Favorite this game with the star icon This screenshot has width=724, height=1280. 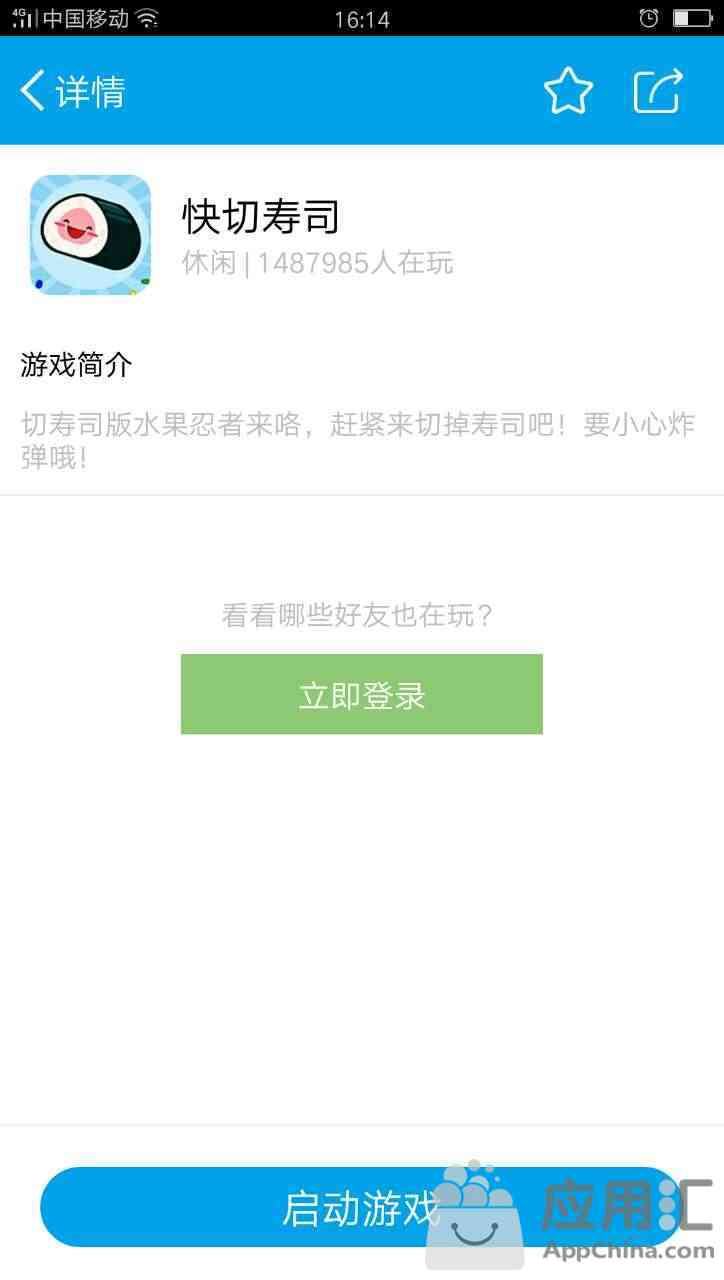click(568, 91)
